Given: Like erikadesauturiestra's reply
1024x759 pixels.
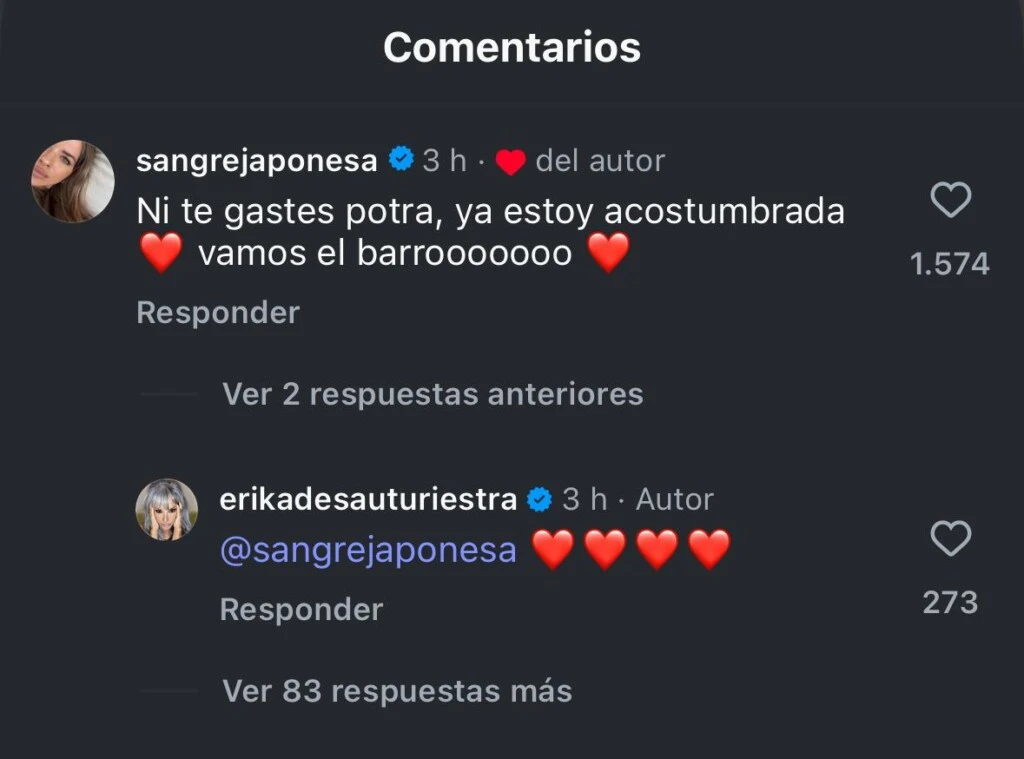Looking at the screenshot, I should (x=950, y=540).
